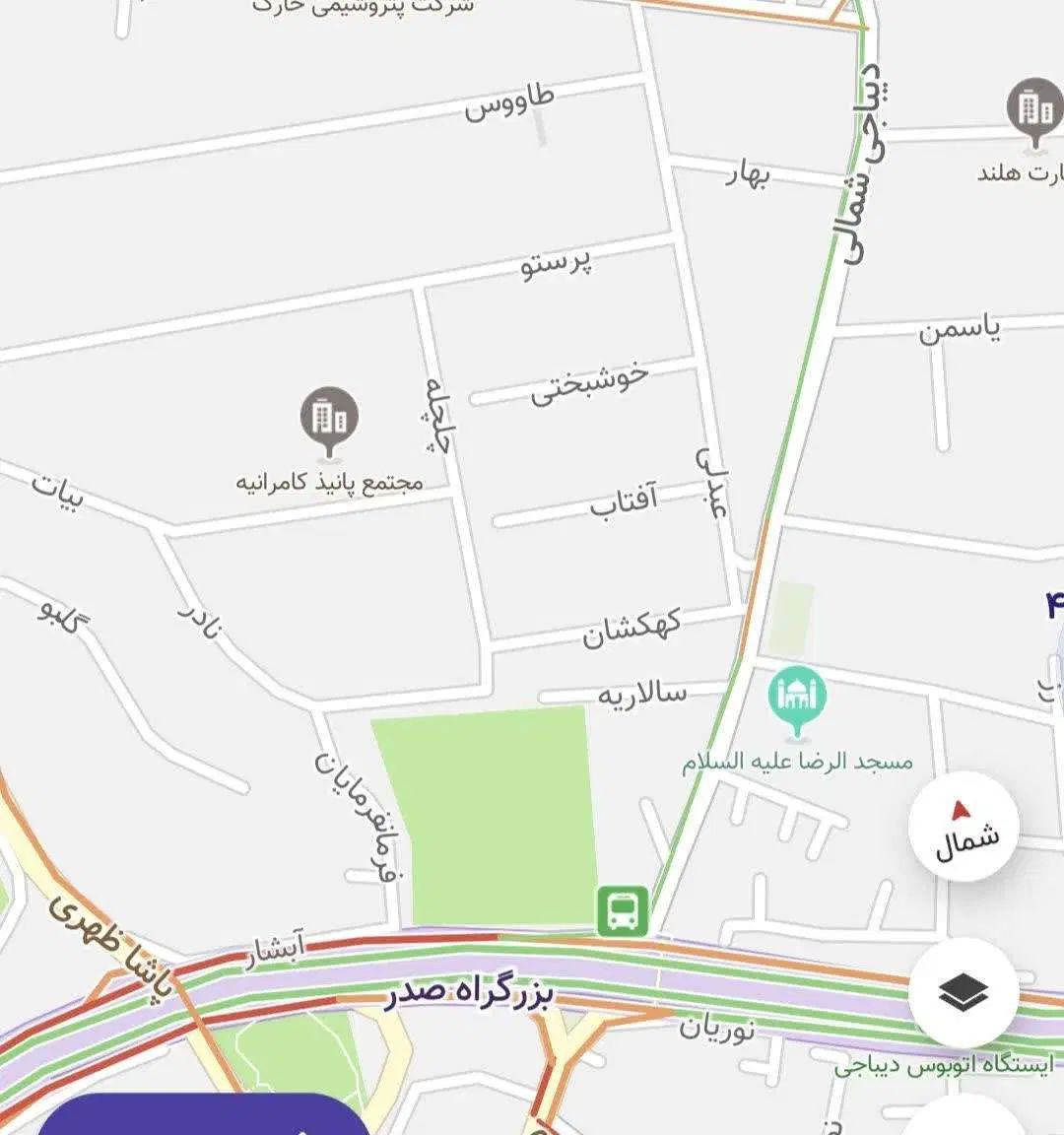Tap the purple button at bottom left
This screenshot has width=1064, height=1135.
(x=202, y=1116)
